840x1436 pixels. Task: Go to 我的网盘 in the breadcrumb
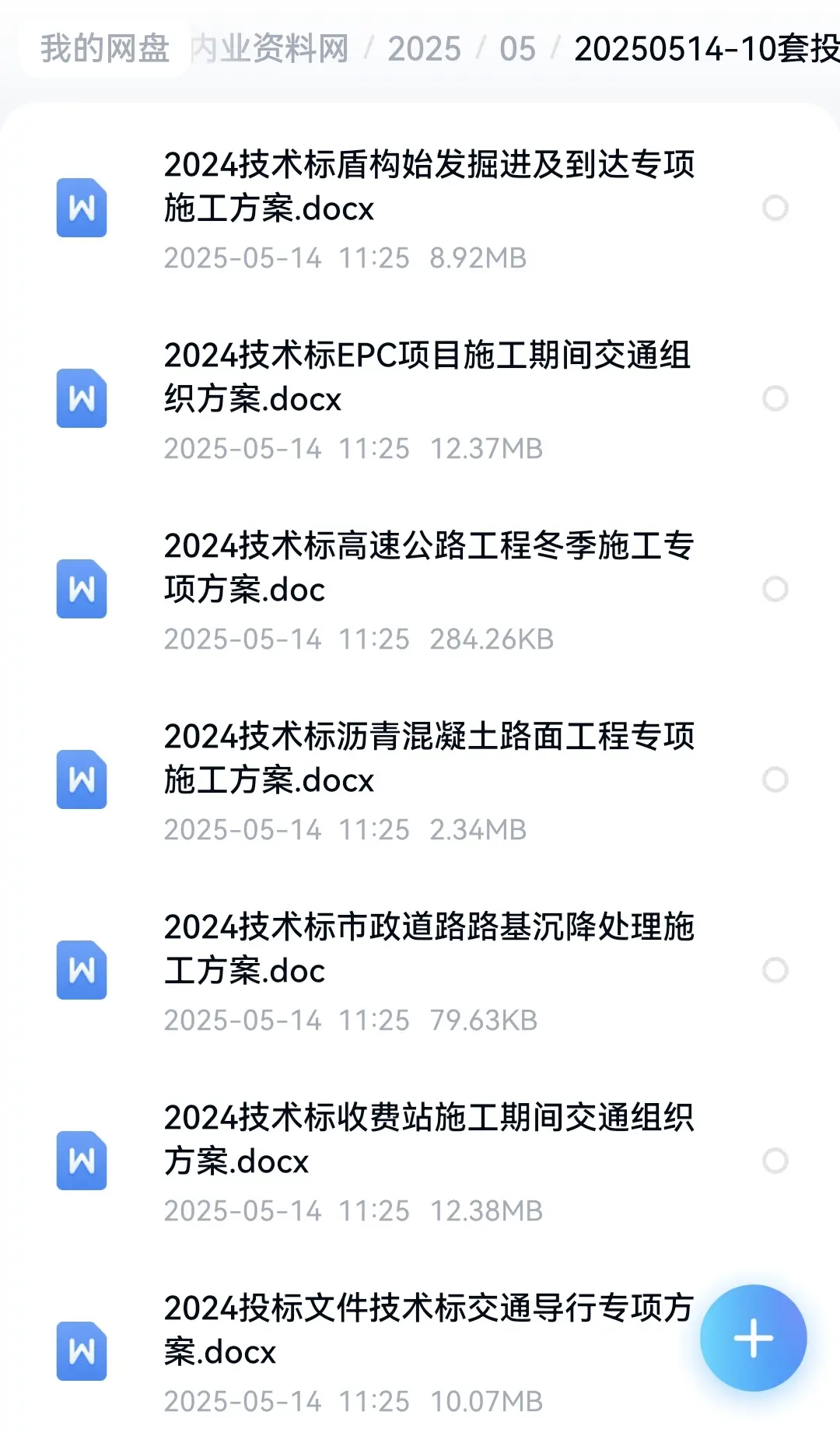(105, 48)
